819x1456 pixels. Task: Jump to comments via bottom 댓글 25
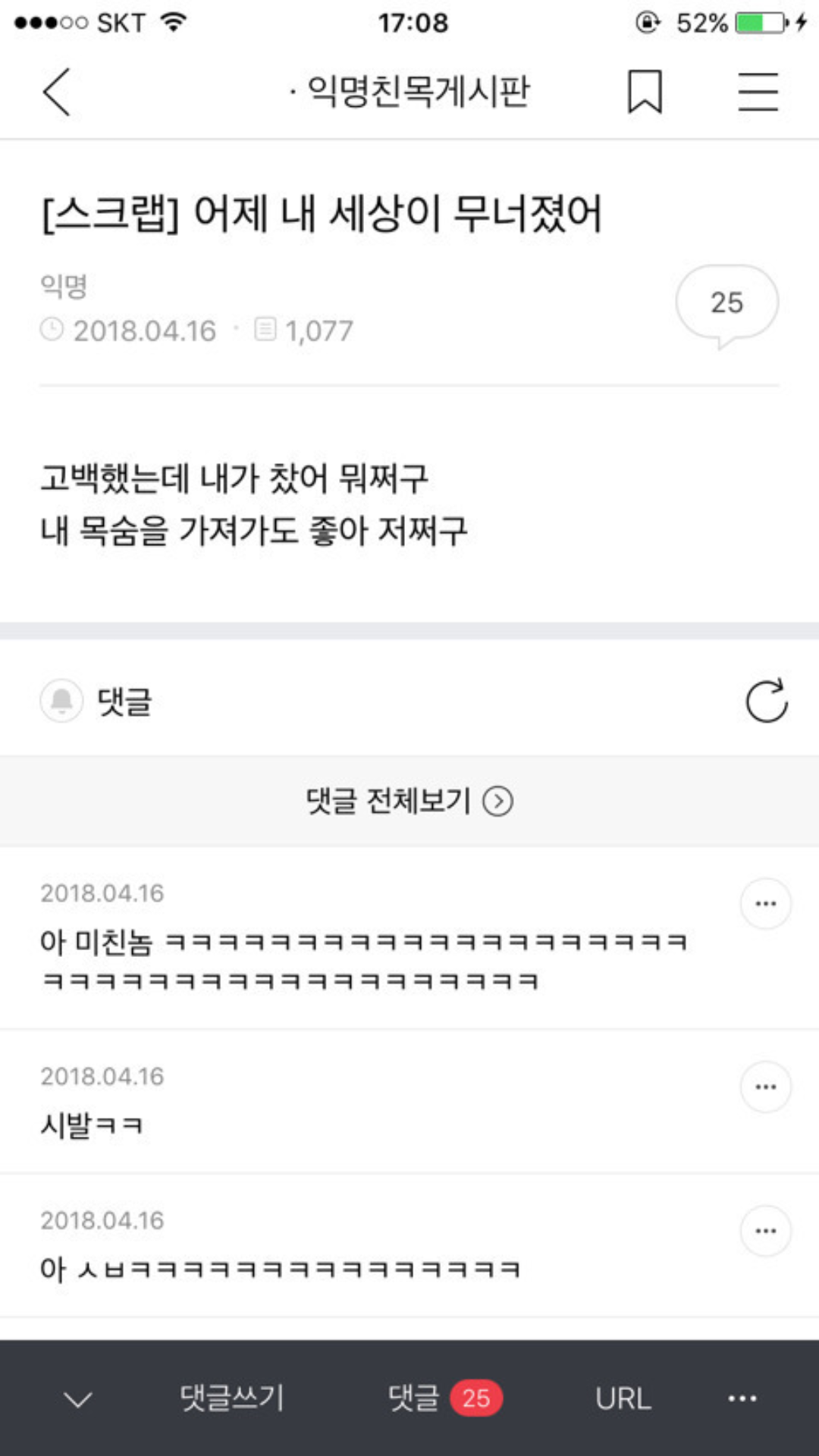coord(444,1398)
